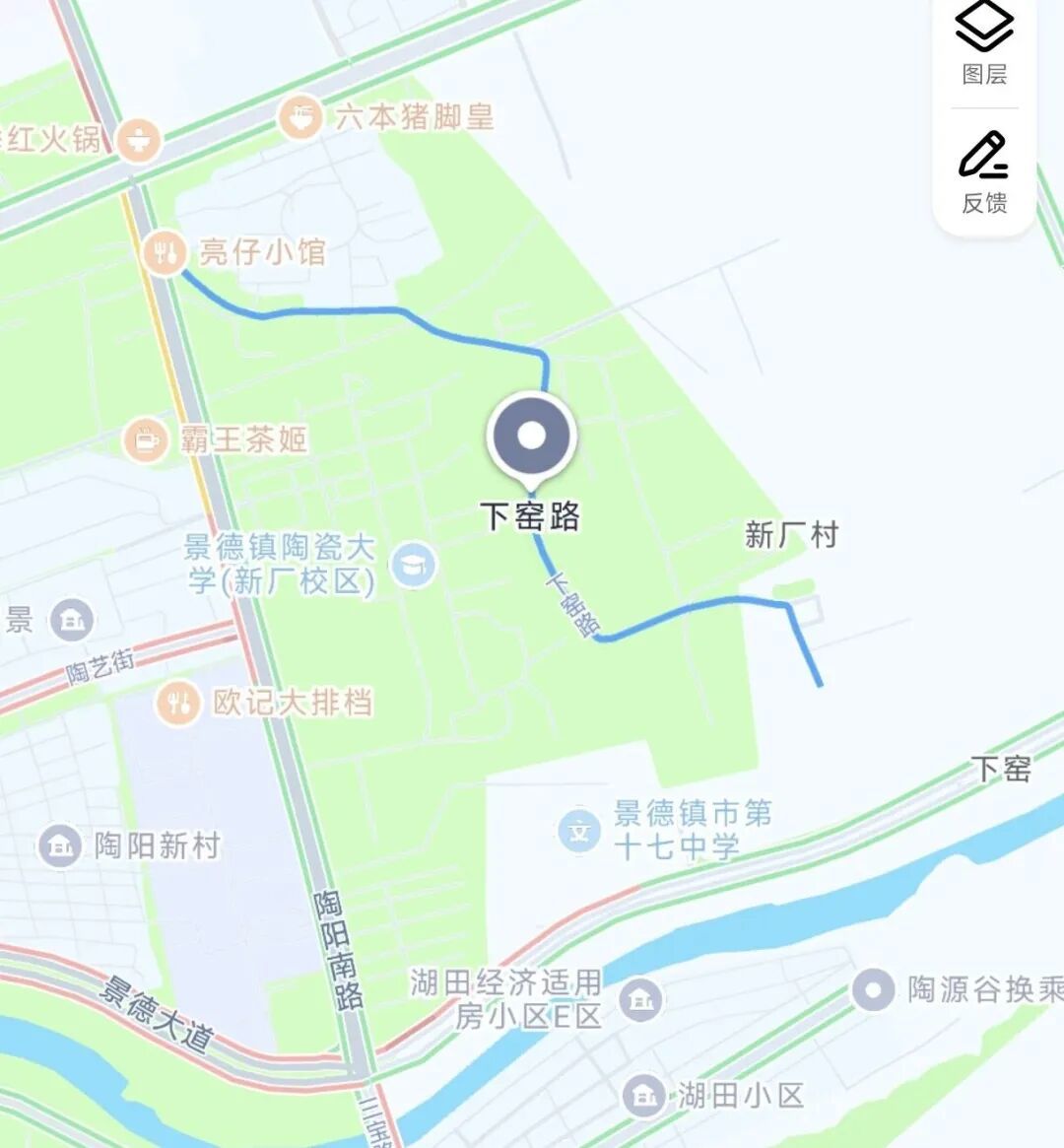Select the 湖田小区 residential marker

[643, 1095]
